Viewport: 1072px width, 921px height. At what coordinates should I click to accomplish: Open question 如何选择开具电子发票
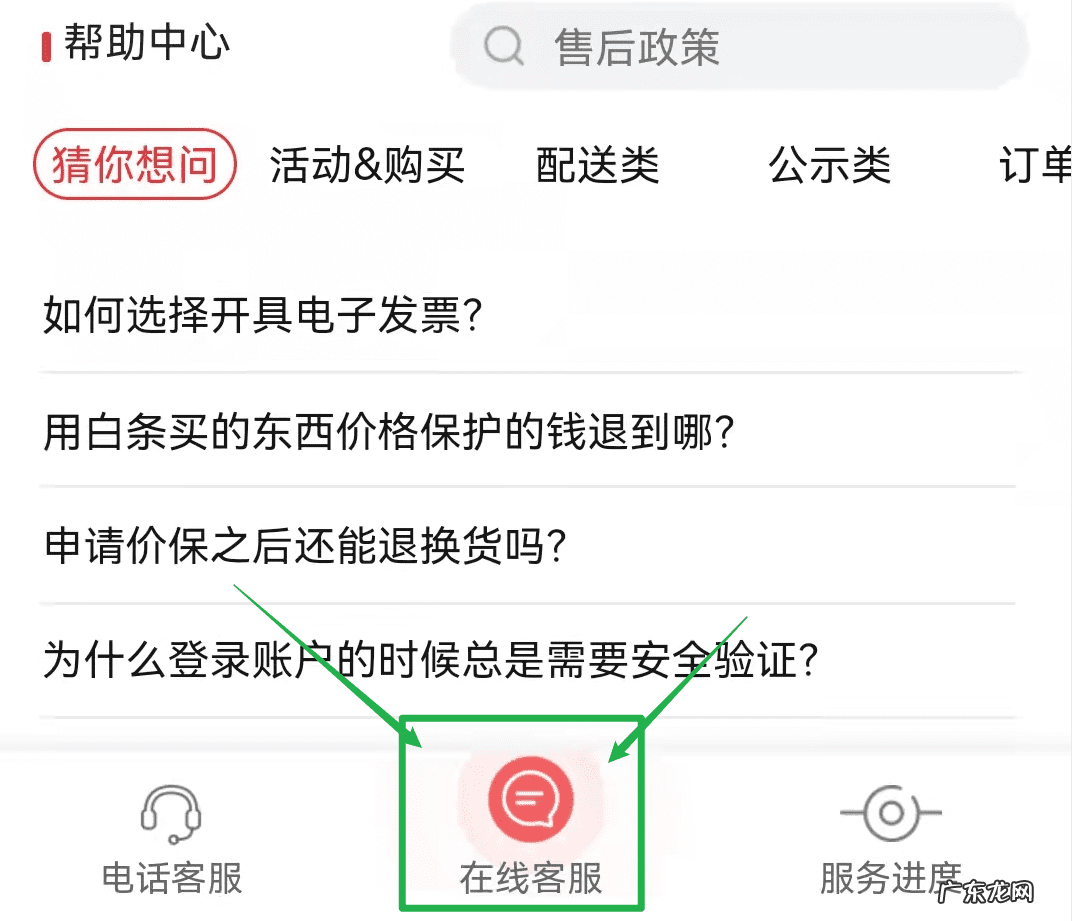click(x=264, y=317)
